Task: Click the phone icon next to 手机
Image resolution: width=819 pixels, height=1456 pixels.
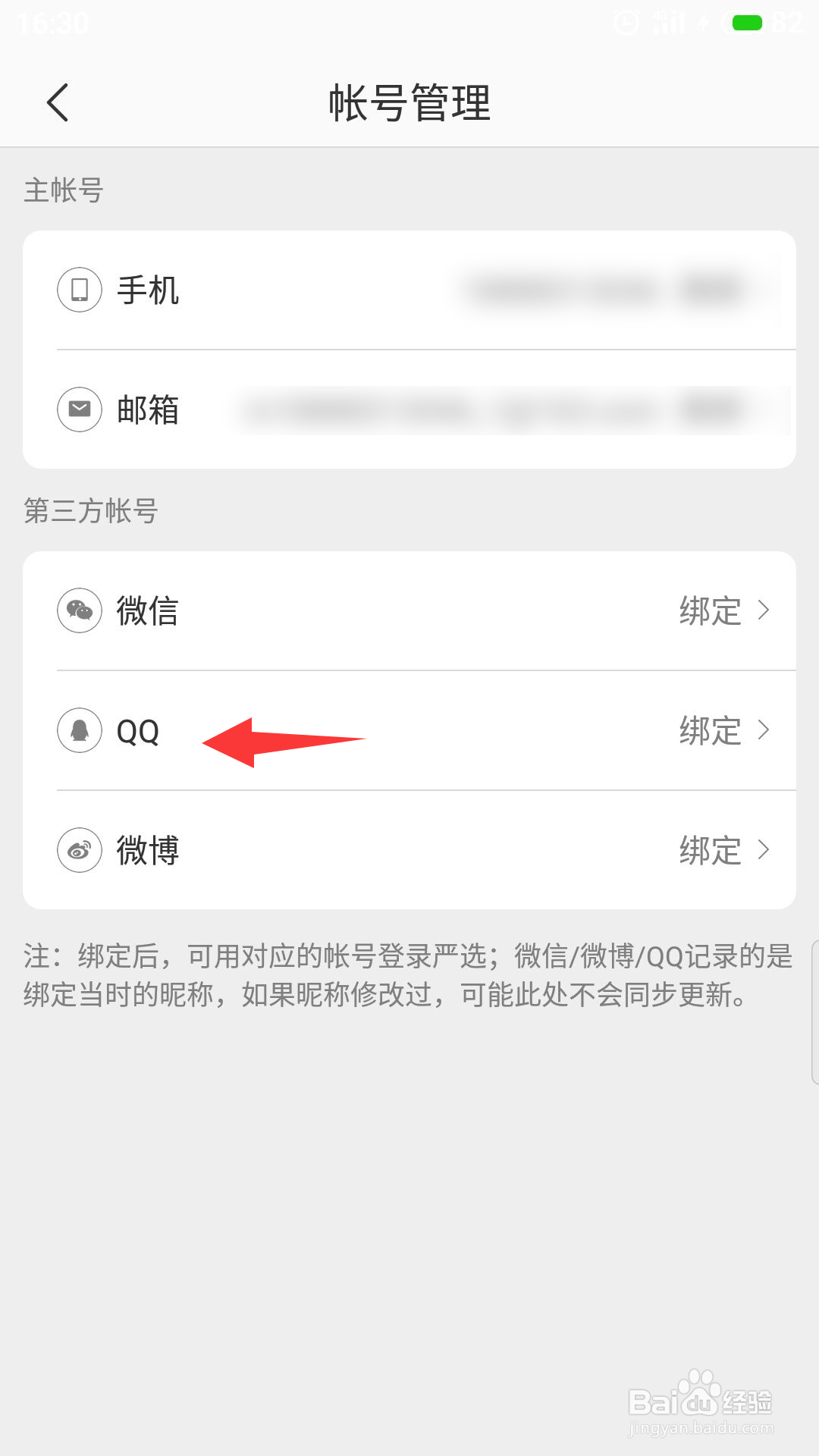Action: tap(80, 289)
